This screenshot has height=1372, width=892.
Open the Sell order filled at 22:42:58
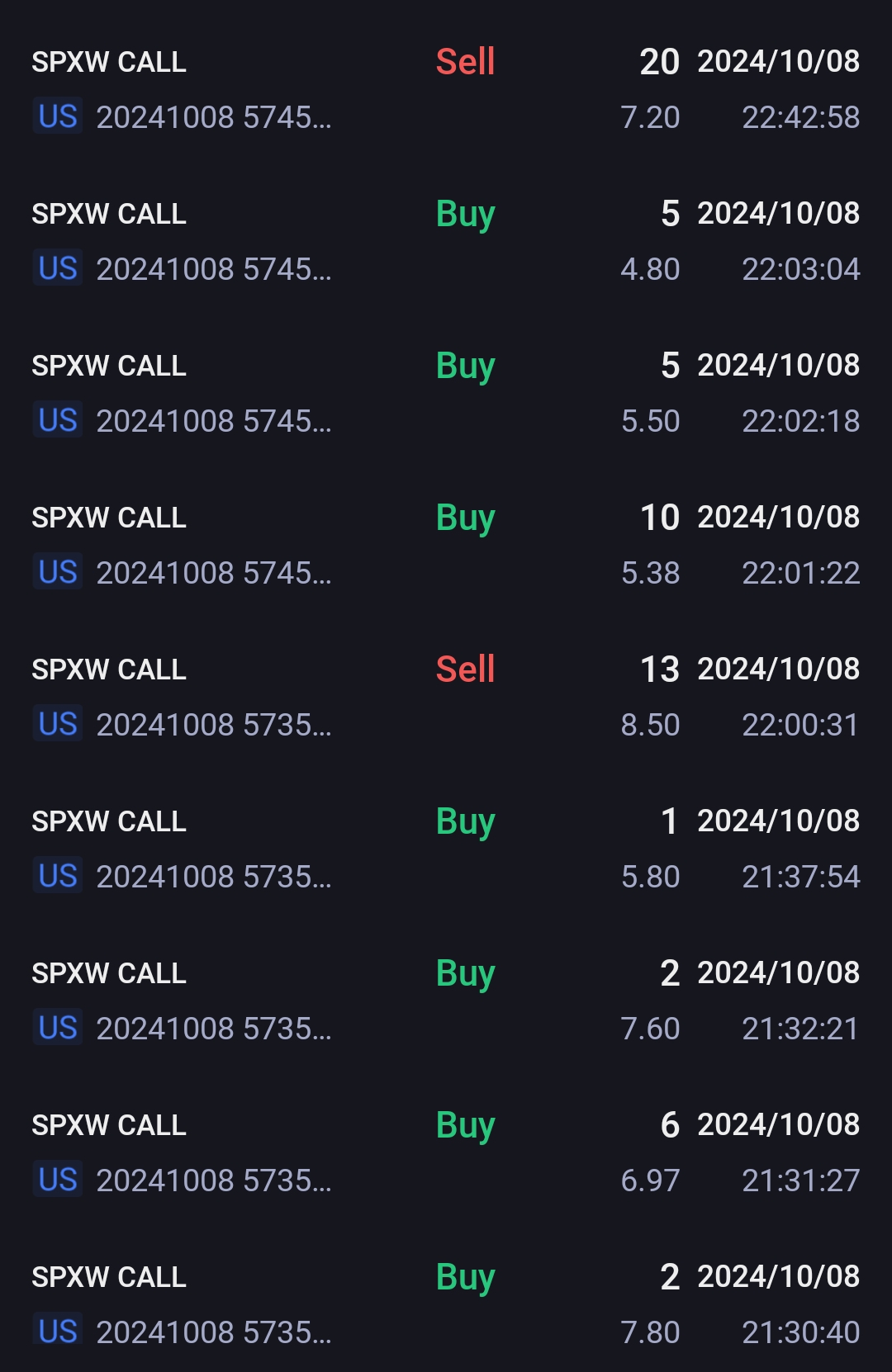point(446,89)
